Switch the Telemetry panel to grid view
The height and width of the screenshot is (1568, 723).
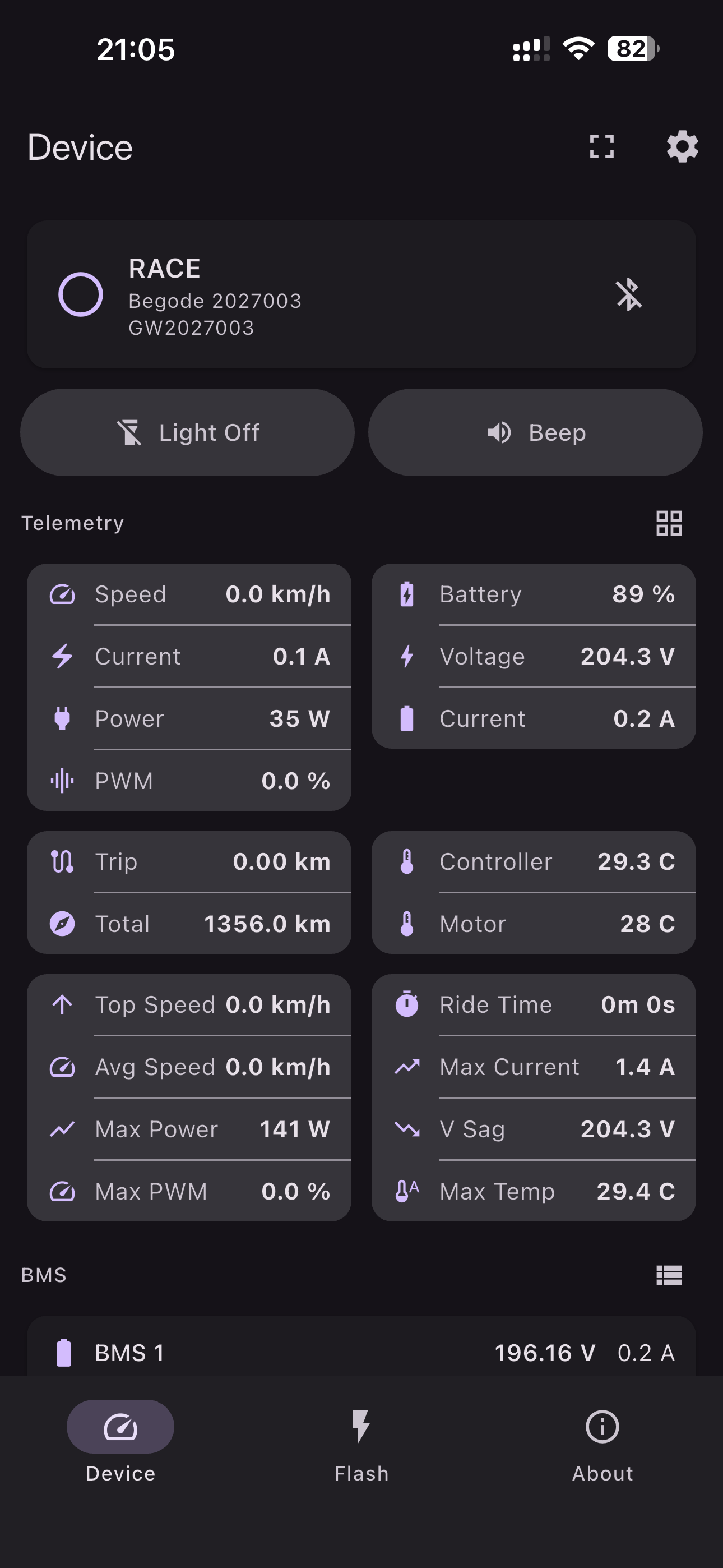coord(668,522)
